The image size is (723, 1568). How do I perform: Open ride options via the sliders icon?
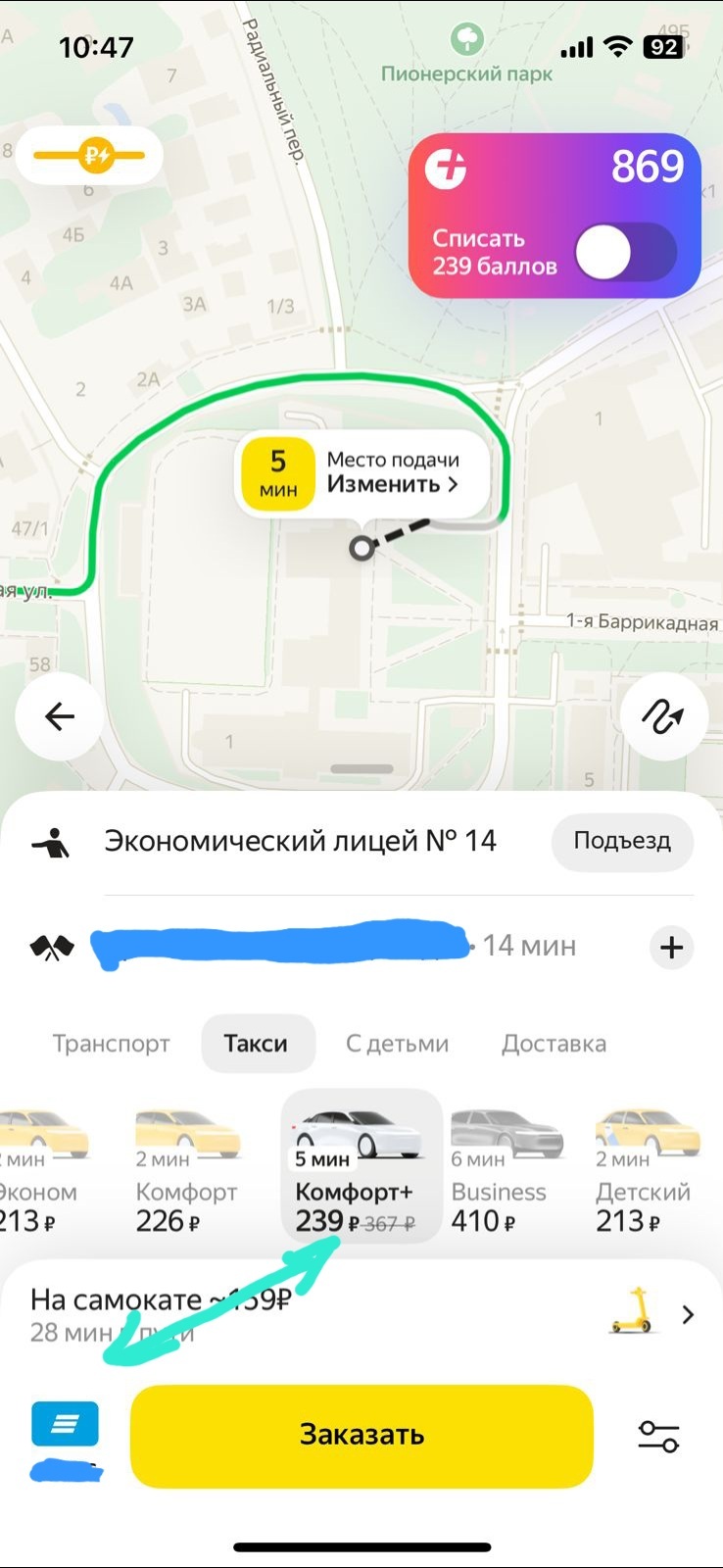point(658,1436)
